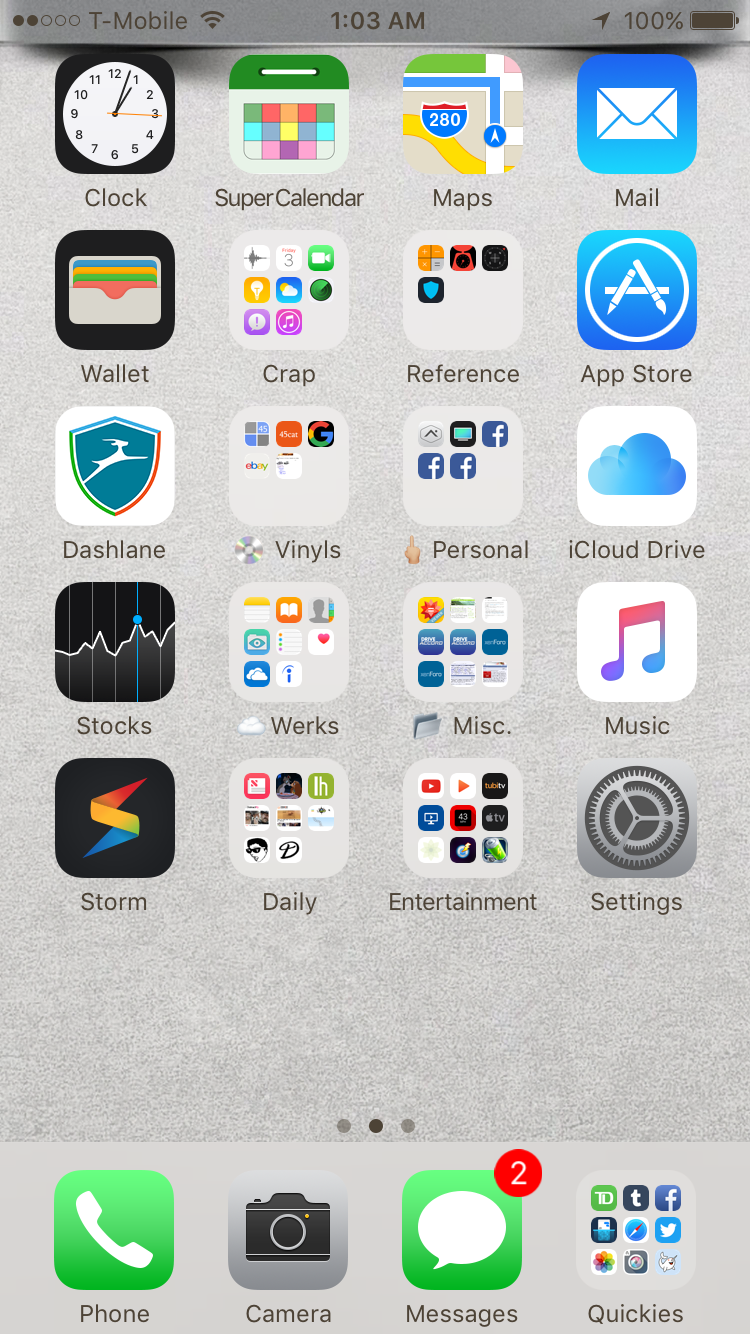This screenshot has height=1334, width=750.
Task: Open the Personal folder
Action: tap(463, 466)
